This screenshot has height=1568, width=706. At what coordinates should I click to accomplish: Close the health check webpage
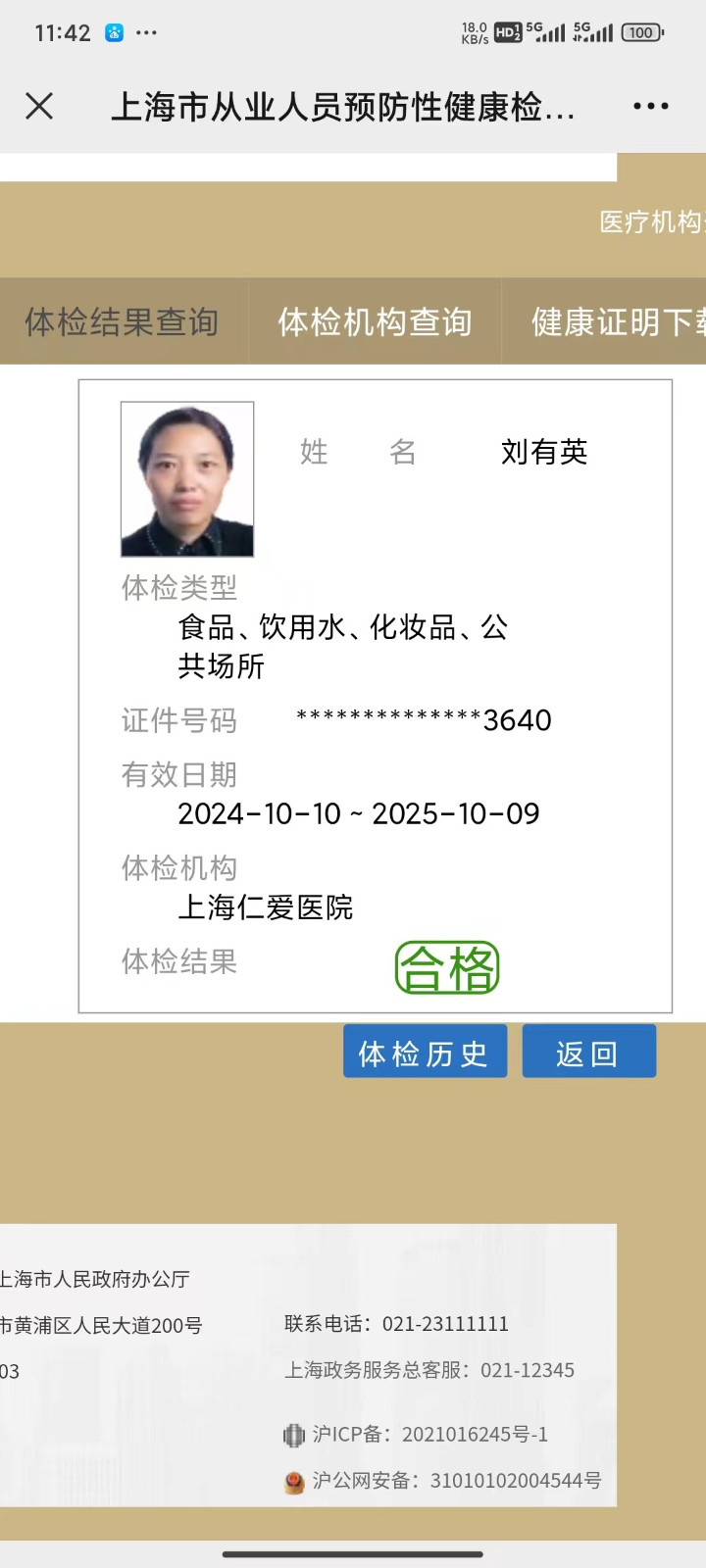[39, 106]
